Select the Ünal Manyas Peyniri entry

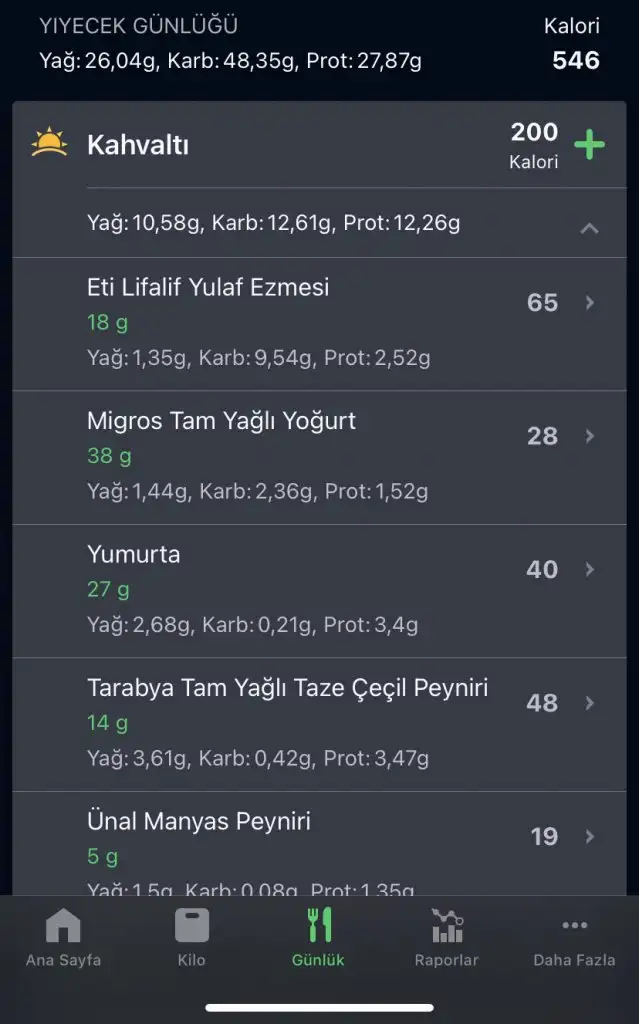(x=320, y=843)
